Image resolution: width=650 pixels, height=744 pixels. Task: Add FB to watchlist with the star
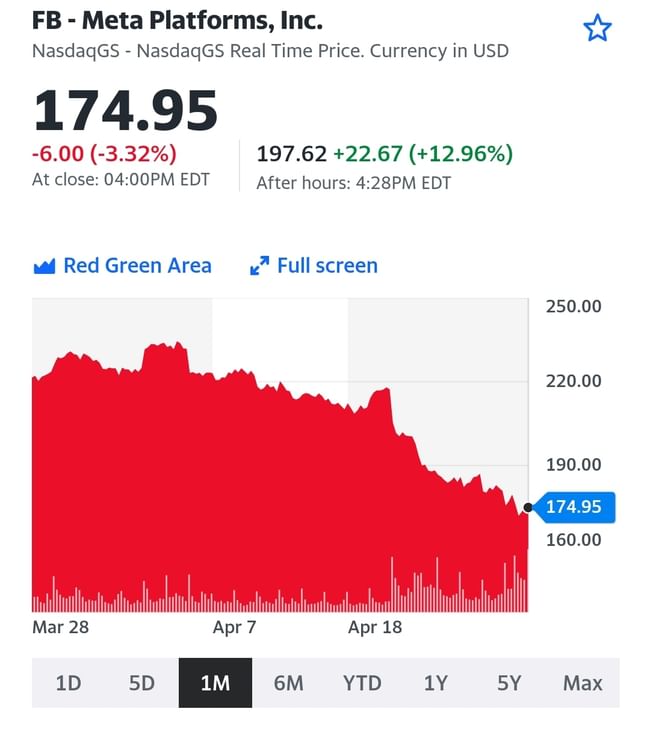597,29
